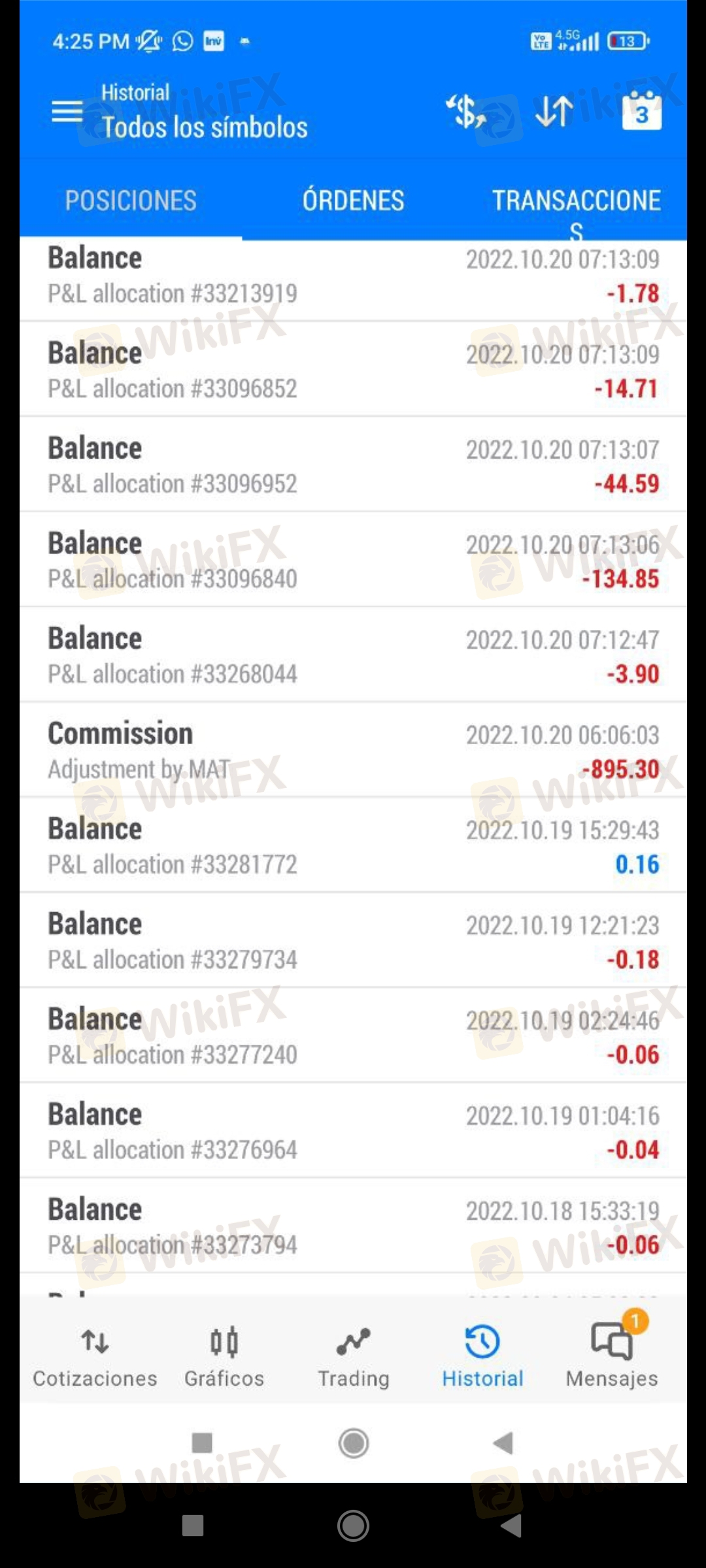The image size is (706, 1568).
Task: Switch to the Trading section
Action: [x=354, y=1357]
